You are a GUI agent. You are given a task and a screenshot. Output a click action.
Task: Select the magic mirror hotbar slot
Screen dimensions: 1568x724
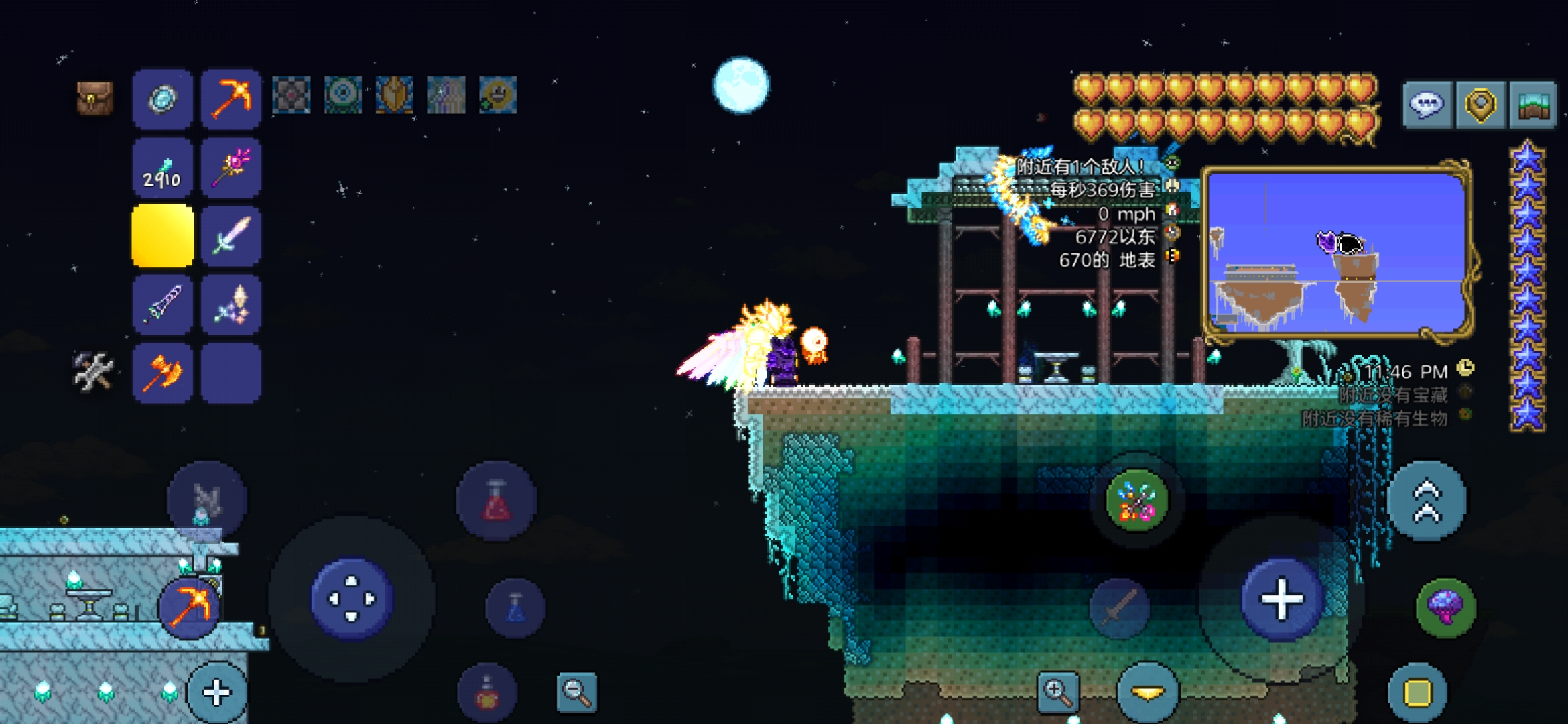(162, 99)
